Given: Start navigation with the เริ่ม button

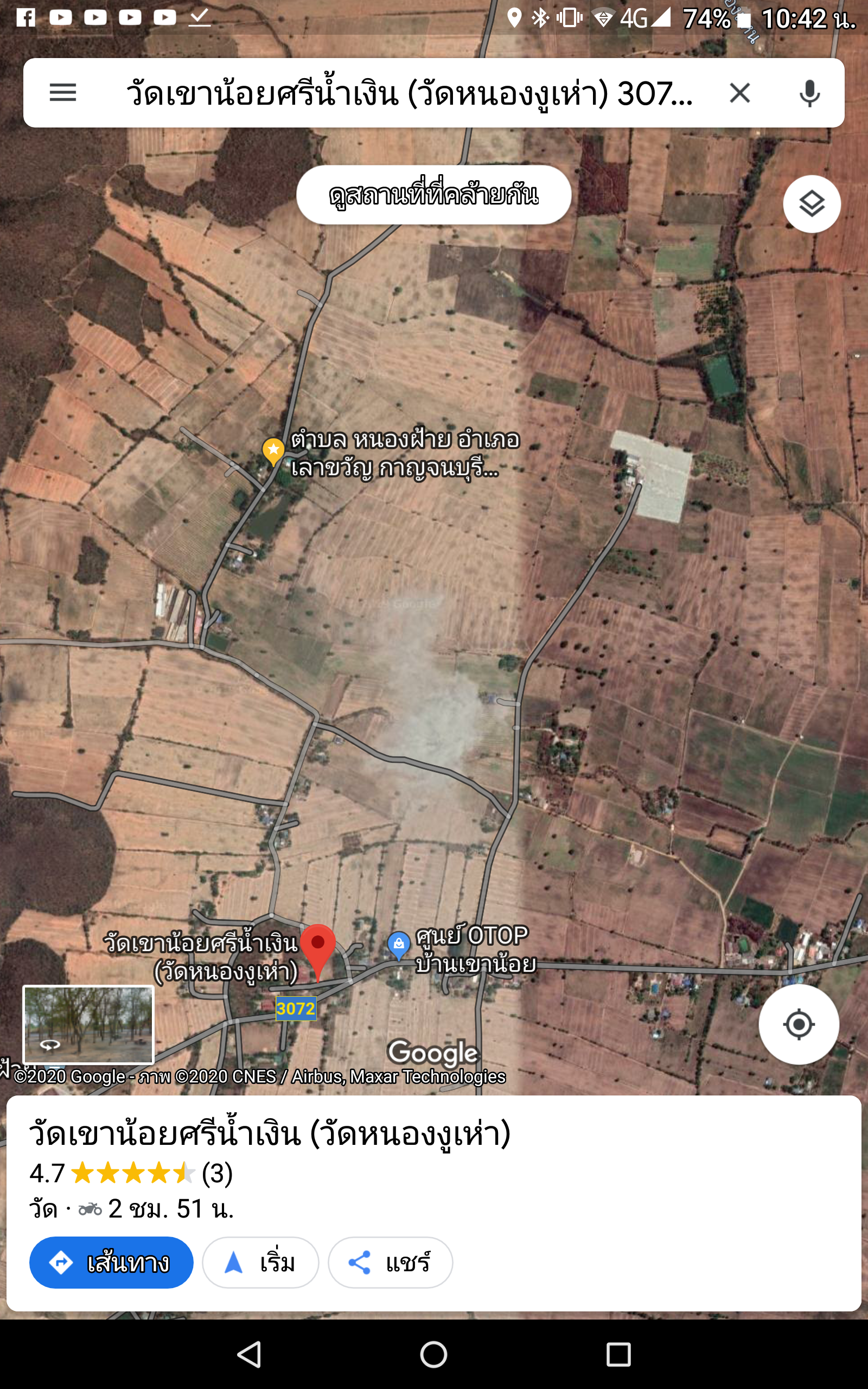Looking at the screenshot, I should pyautogui.click(x=260, y=1263).
